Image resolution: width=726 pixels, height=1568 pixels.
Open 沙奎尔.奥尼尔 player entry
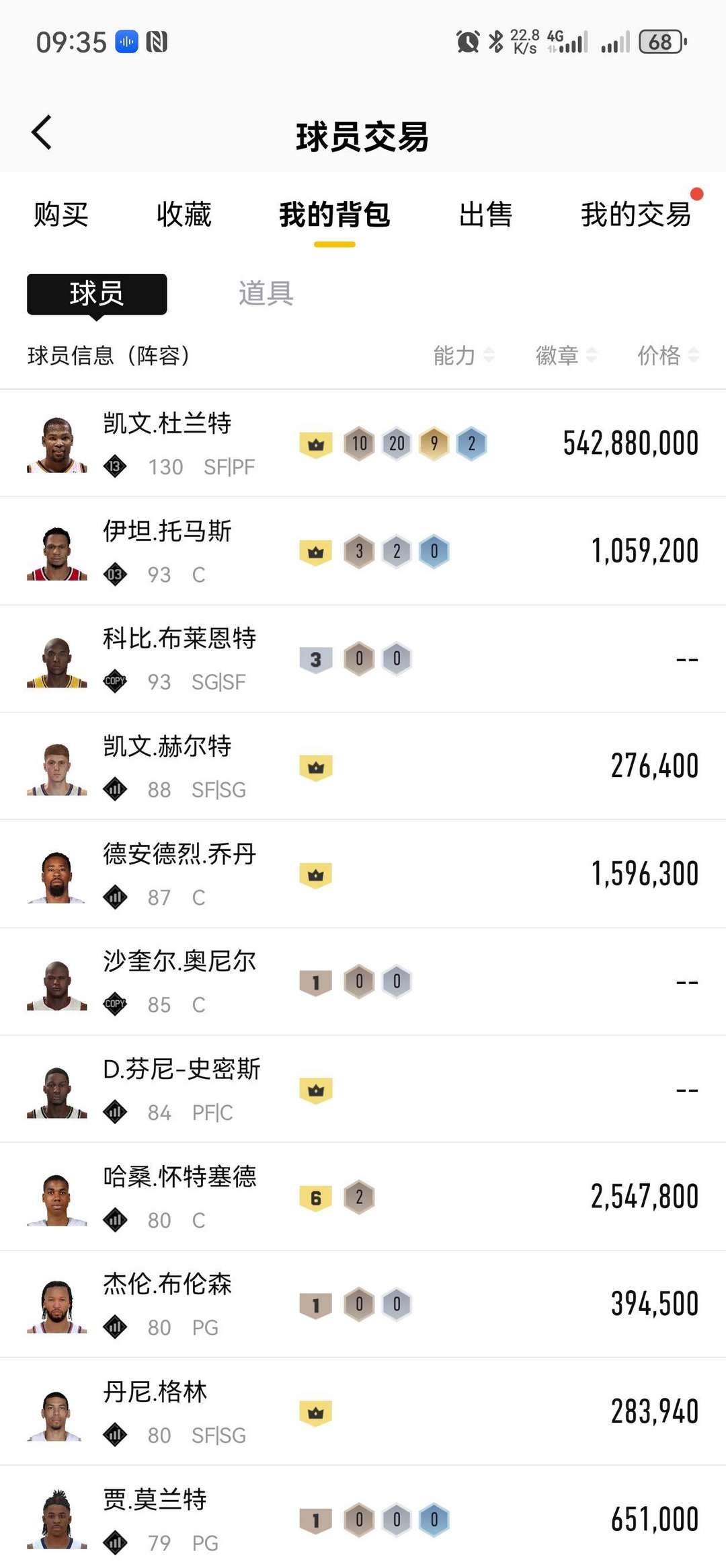point(363,981)
